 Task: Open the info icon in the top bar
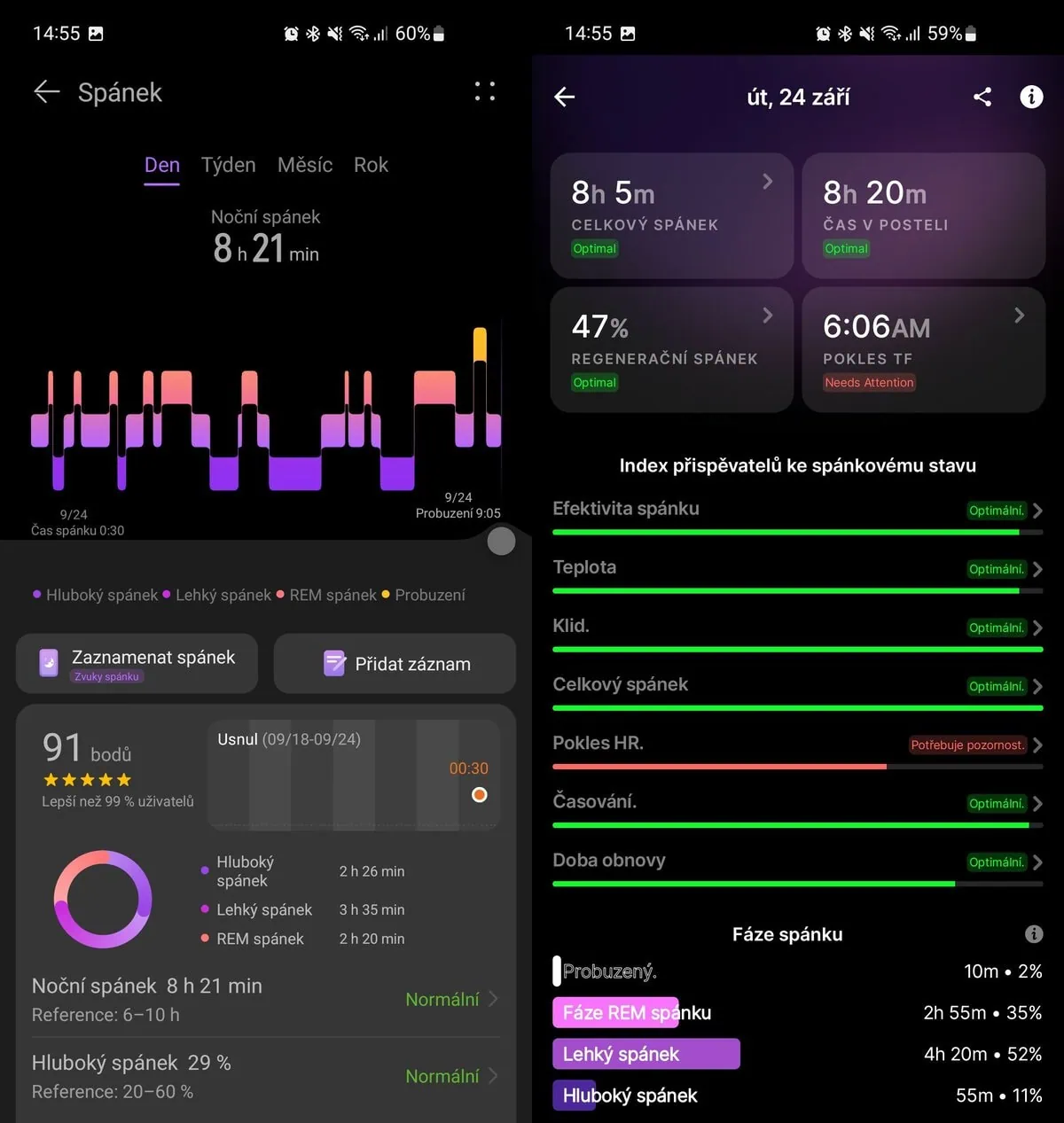pyautogui.click(x=1031, y=97)
